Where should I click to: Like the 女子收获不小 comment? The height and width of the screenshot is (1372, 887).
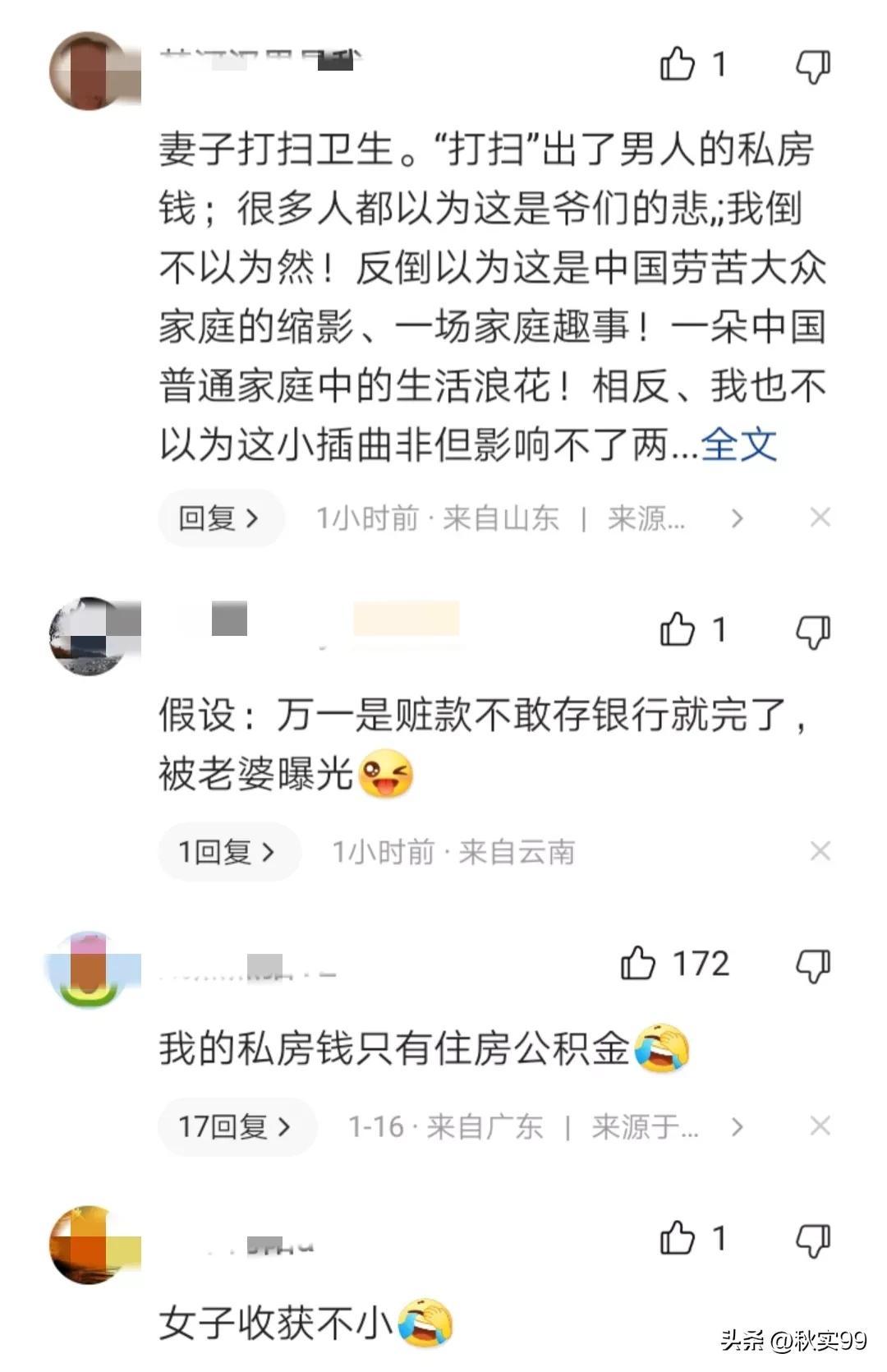click(678, 1238)
